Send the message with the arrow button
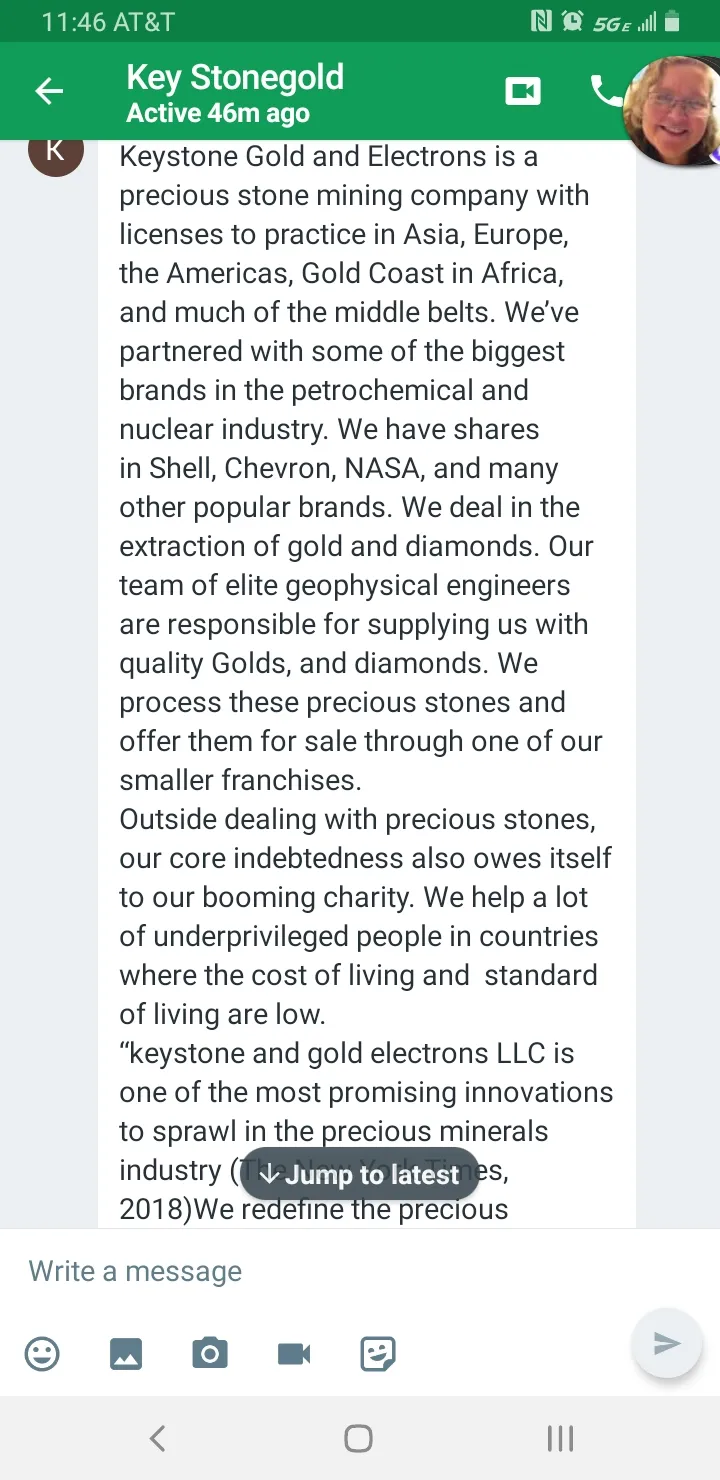 (666, 1343)
